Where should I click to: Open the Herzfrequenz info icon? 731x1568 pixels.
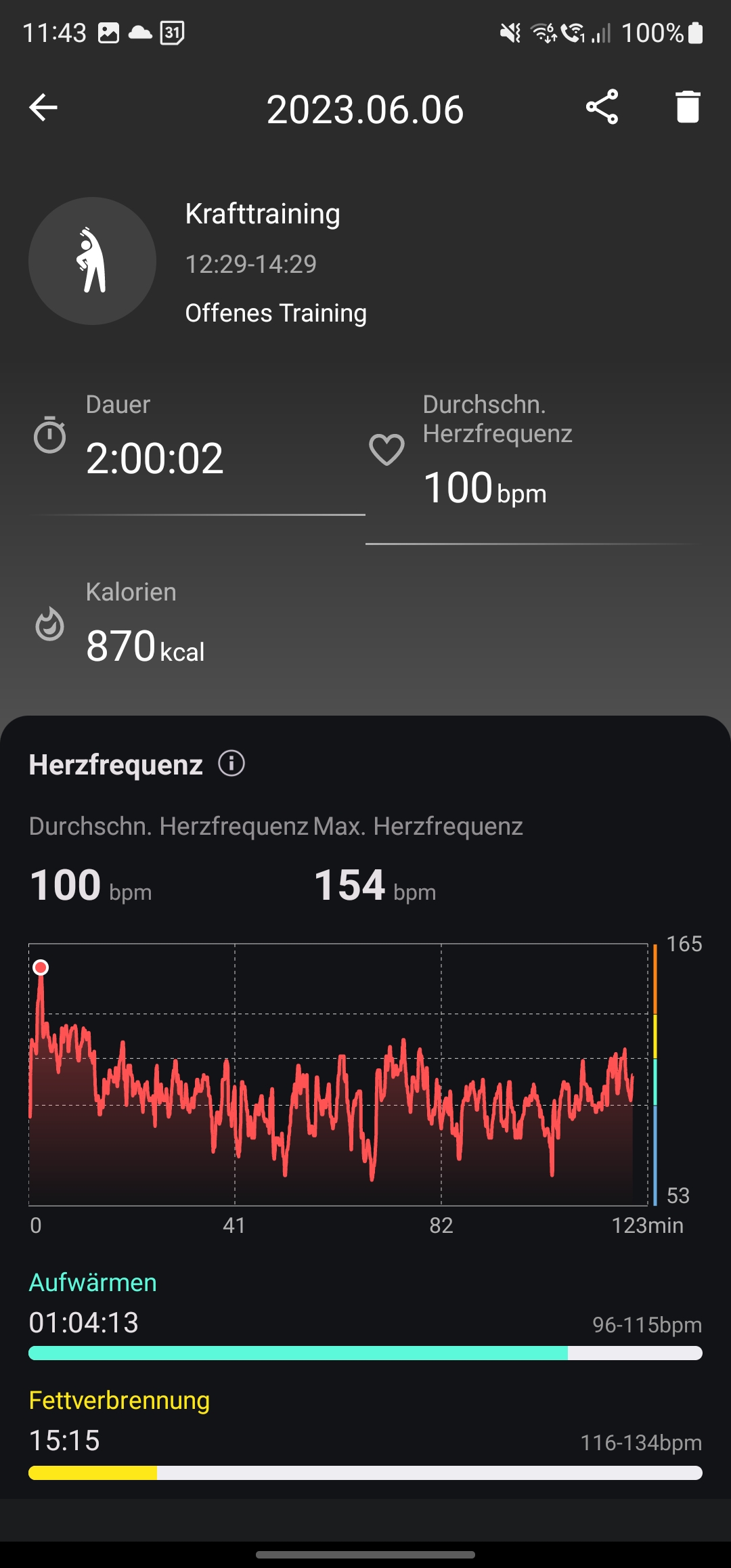pos(231,764)
